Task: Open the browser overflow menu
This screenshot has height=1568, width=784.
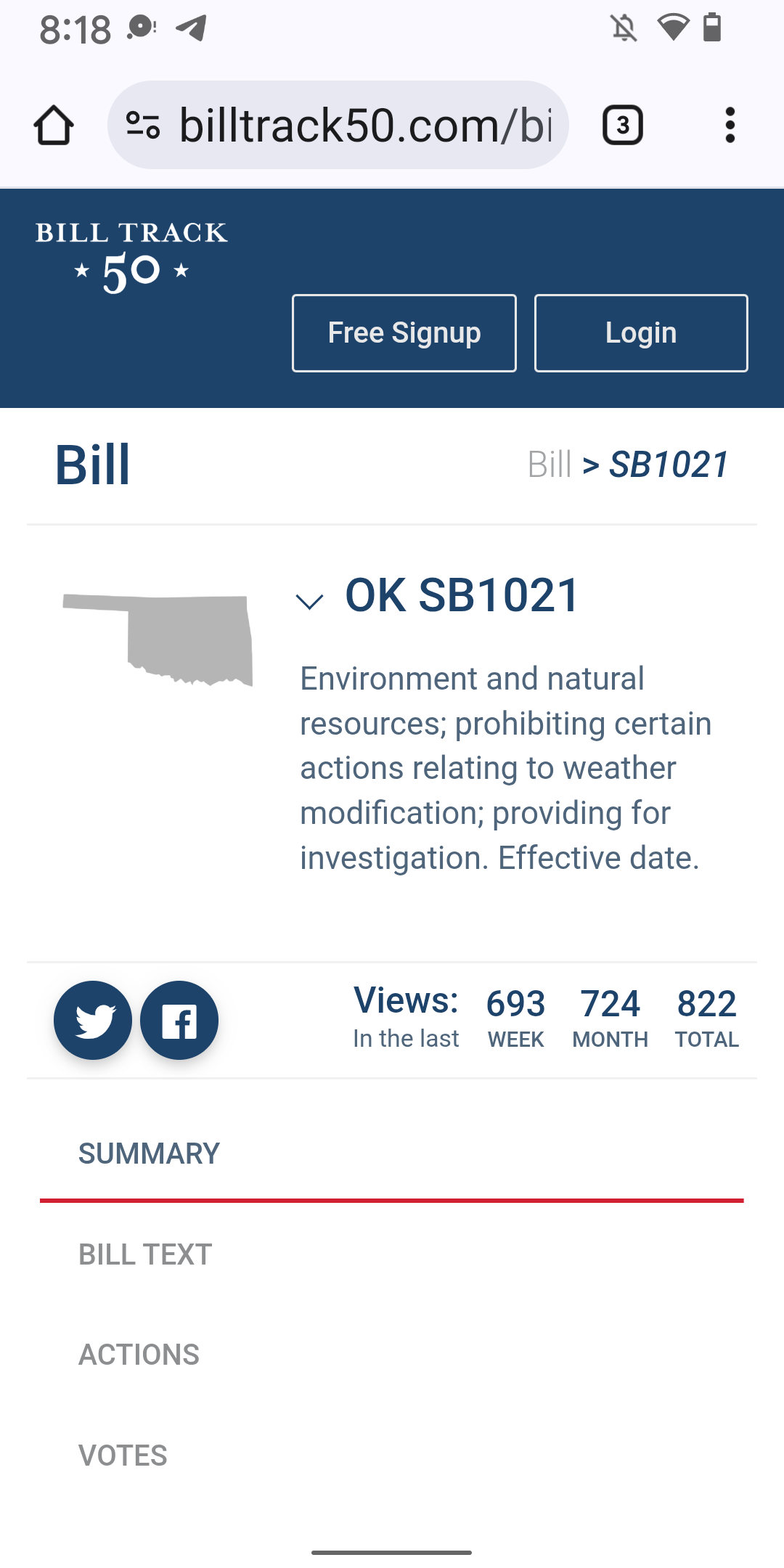Action: (x=730, y=126)
